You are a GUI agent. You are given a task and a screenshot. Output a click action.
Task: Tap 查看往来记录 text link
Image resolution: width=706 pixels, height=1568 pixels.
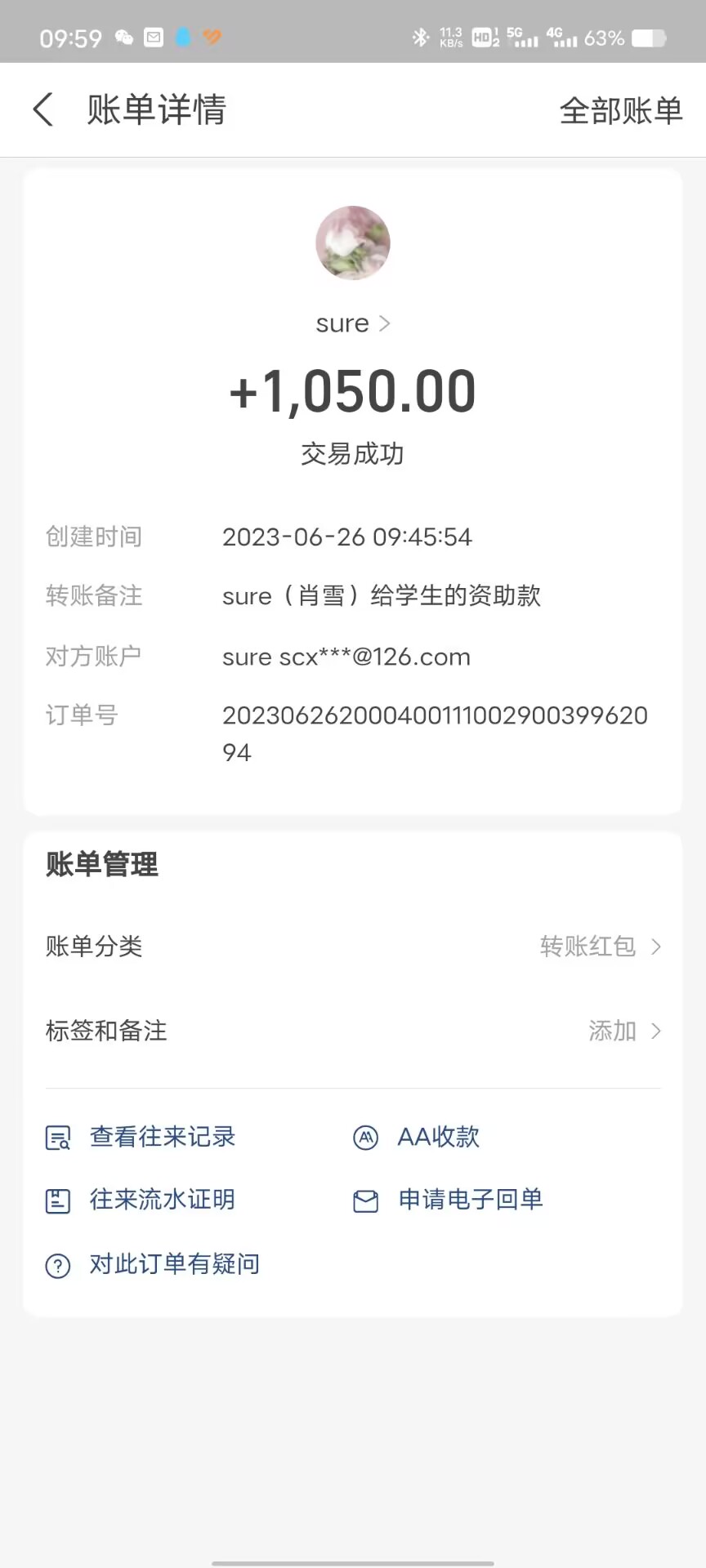(162, 1137)
